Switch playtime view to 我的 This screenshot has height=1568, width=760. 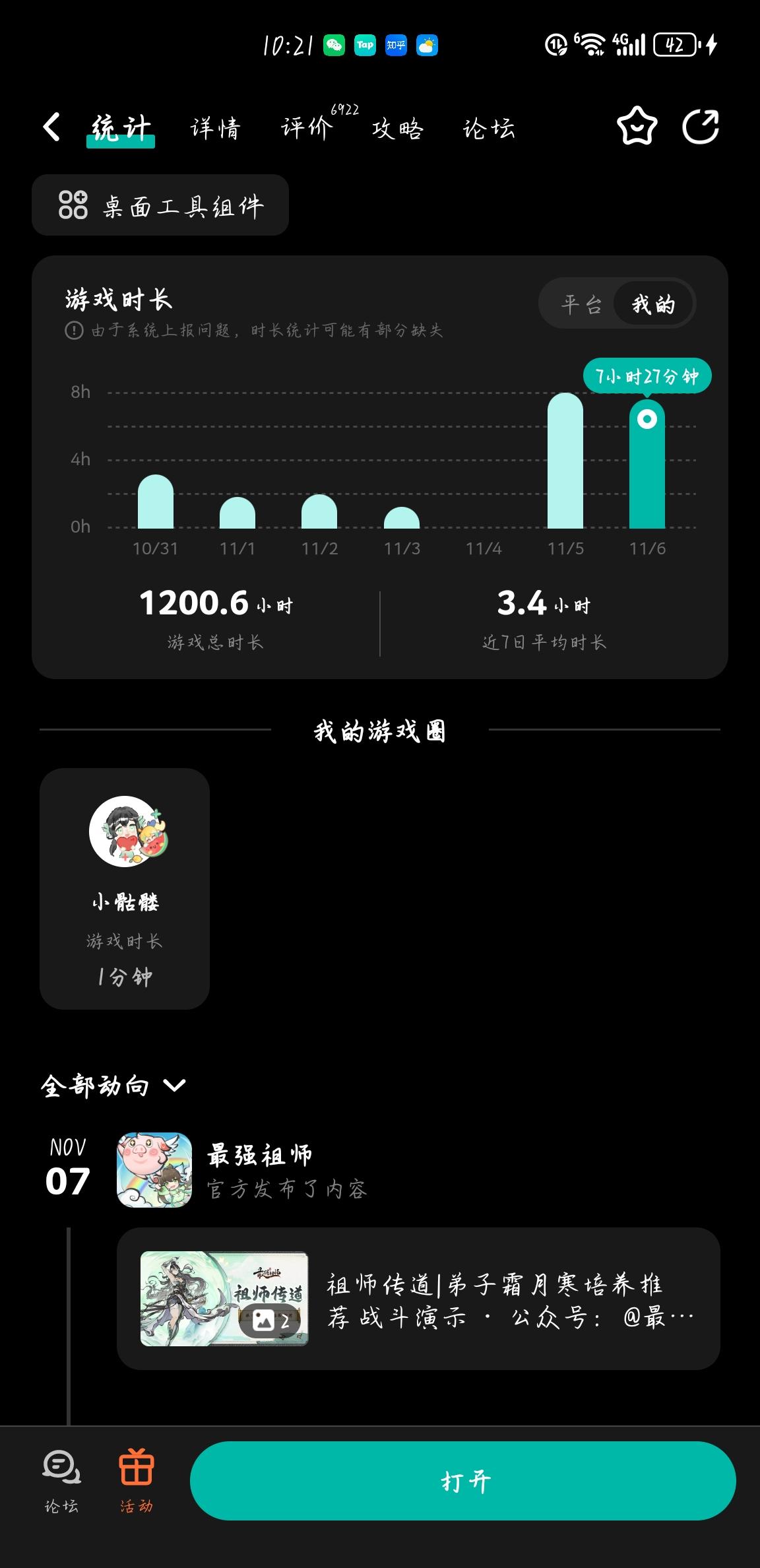(652, 303)
